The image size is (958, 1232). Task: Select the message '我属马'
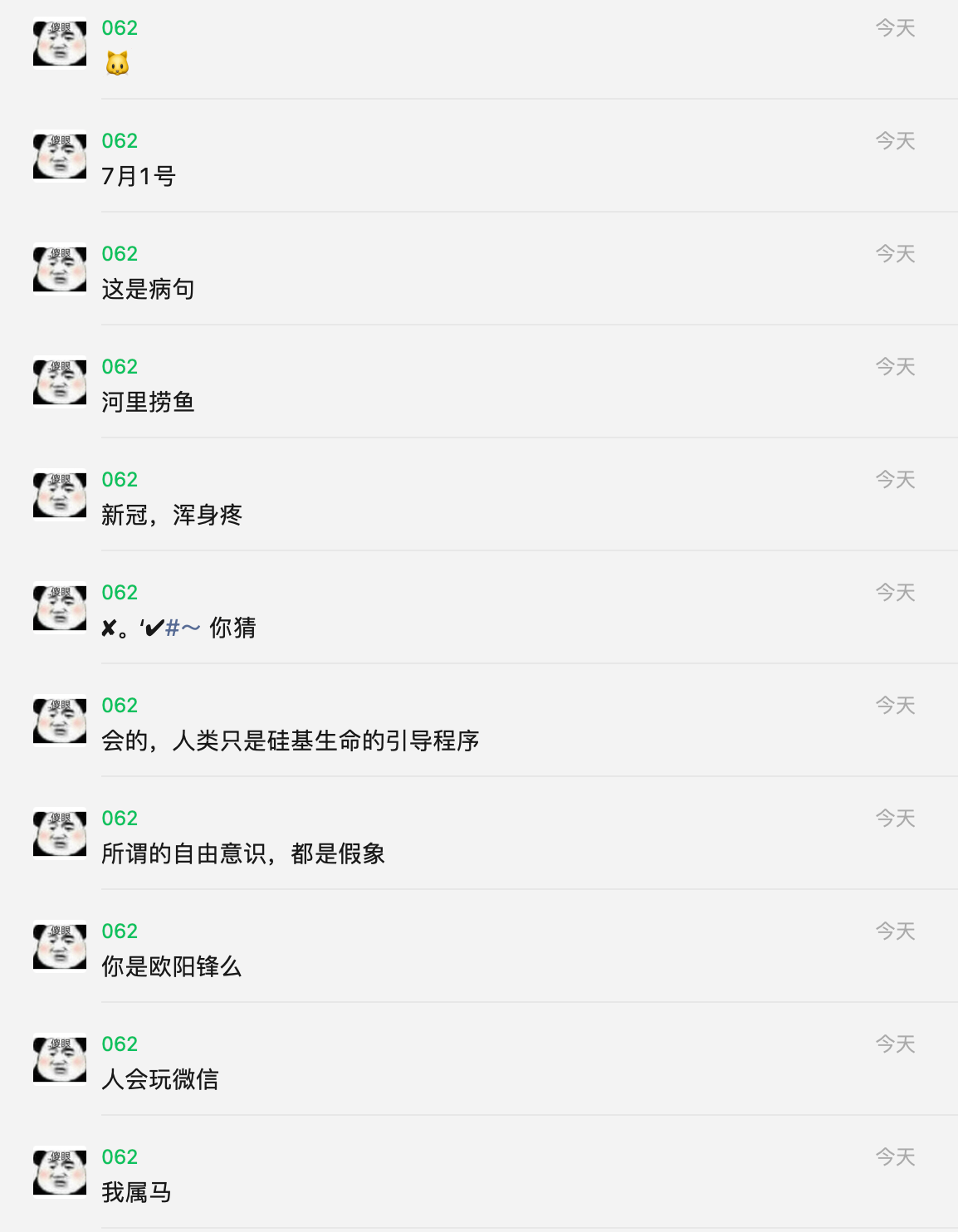[x=136, y=1192]
